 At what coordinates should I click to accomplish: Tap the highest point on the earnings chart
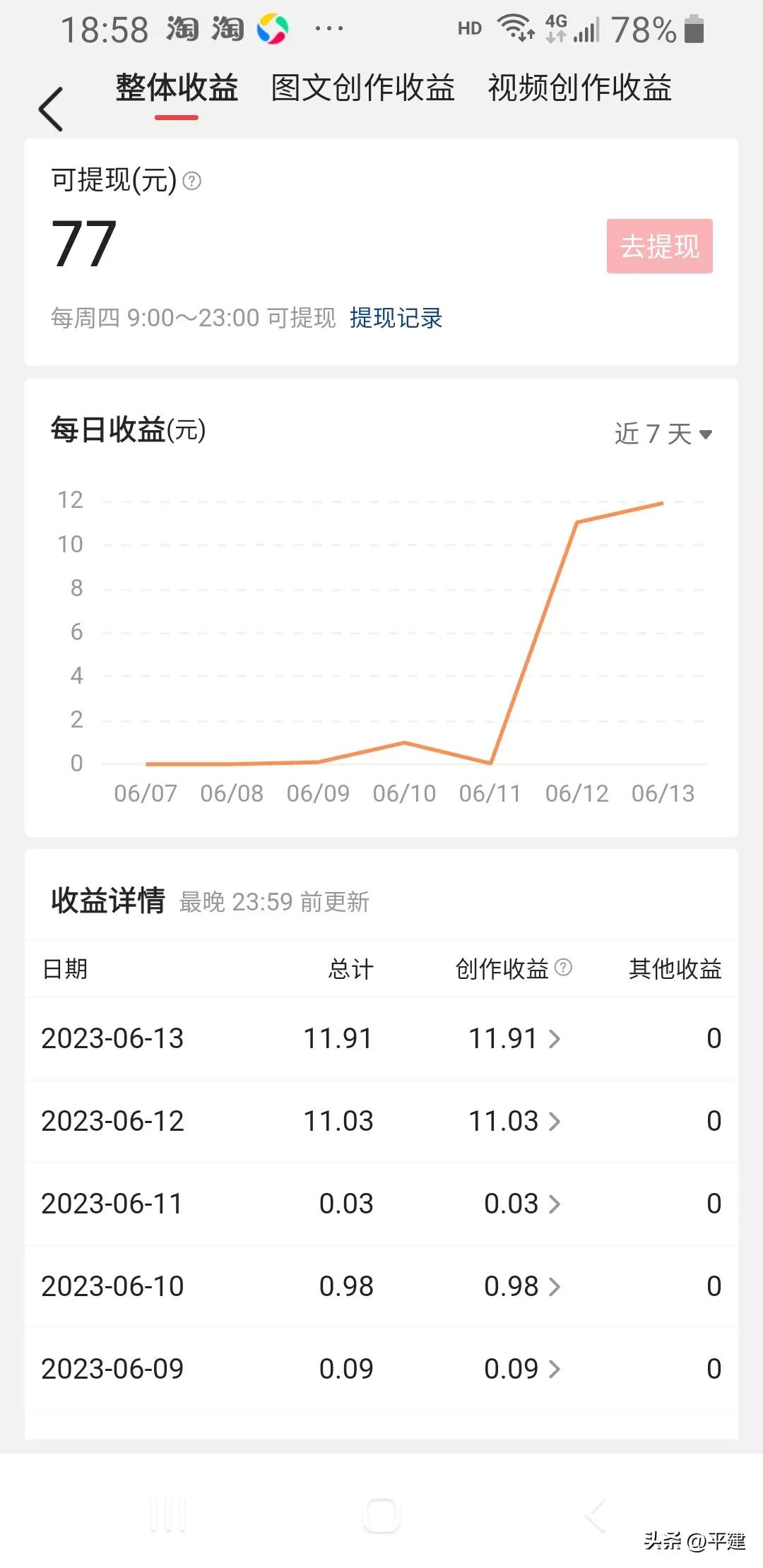pyautogui.click(x=660, y=503)
